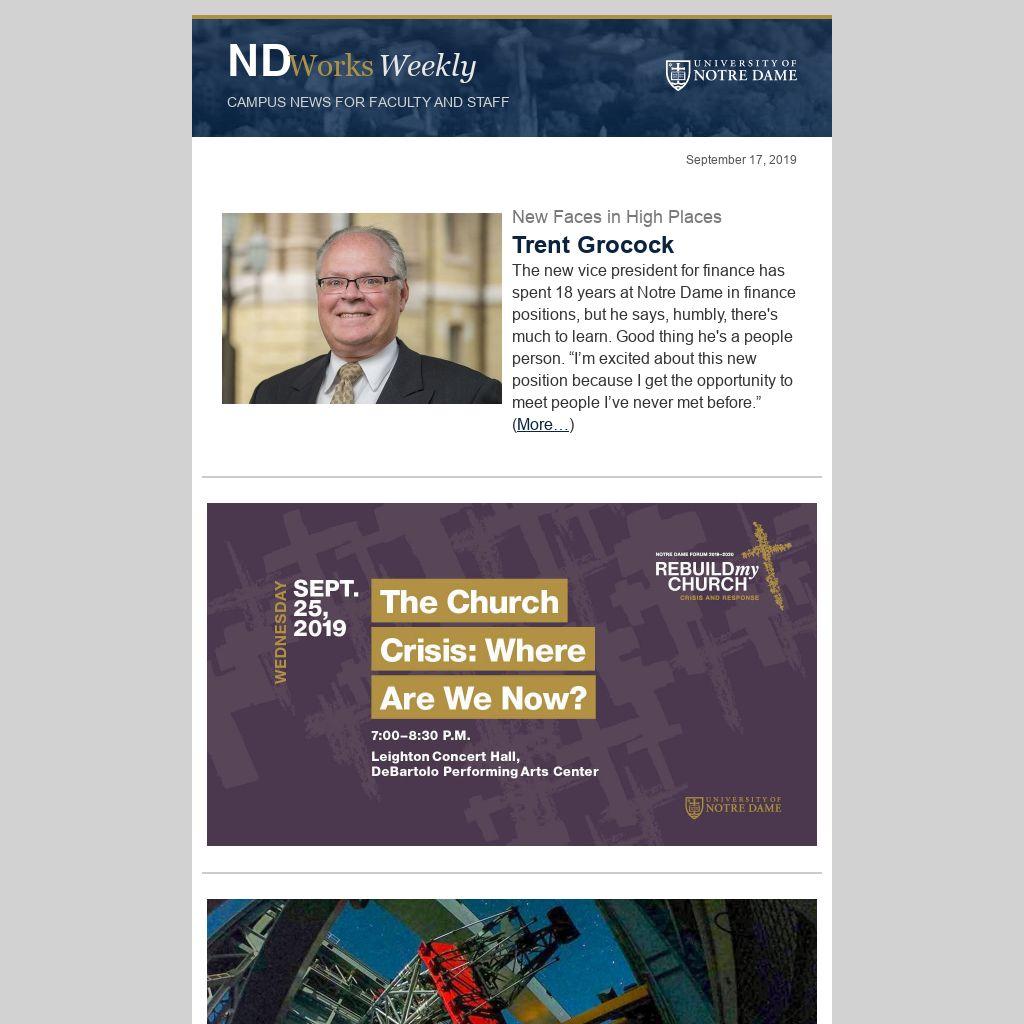Image resolution: width=1024 pixels, height=1024 pixels.
Task: Open the telescope image story
Action: pyautogui.click(x=511, y=962)
